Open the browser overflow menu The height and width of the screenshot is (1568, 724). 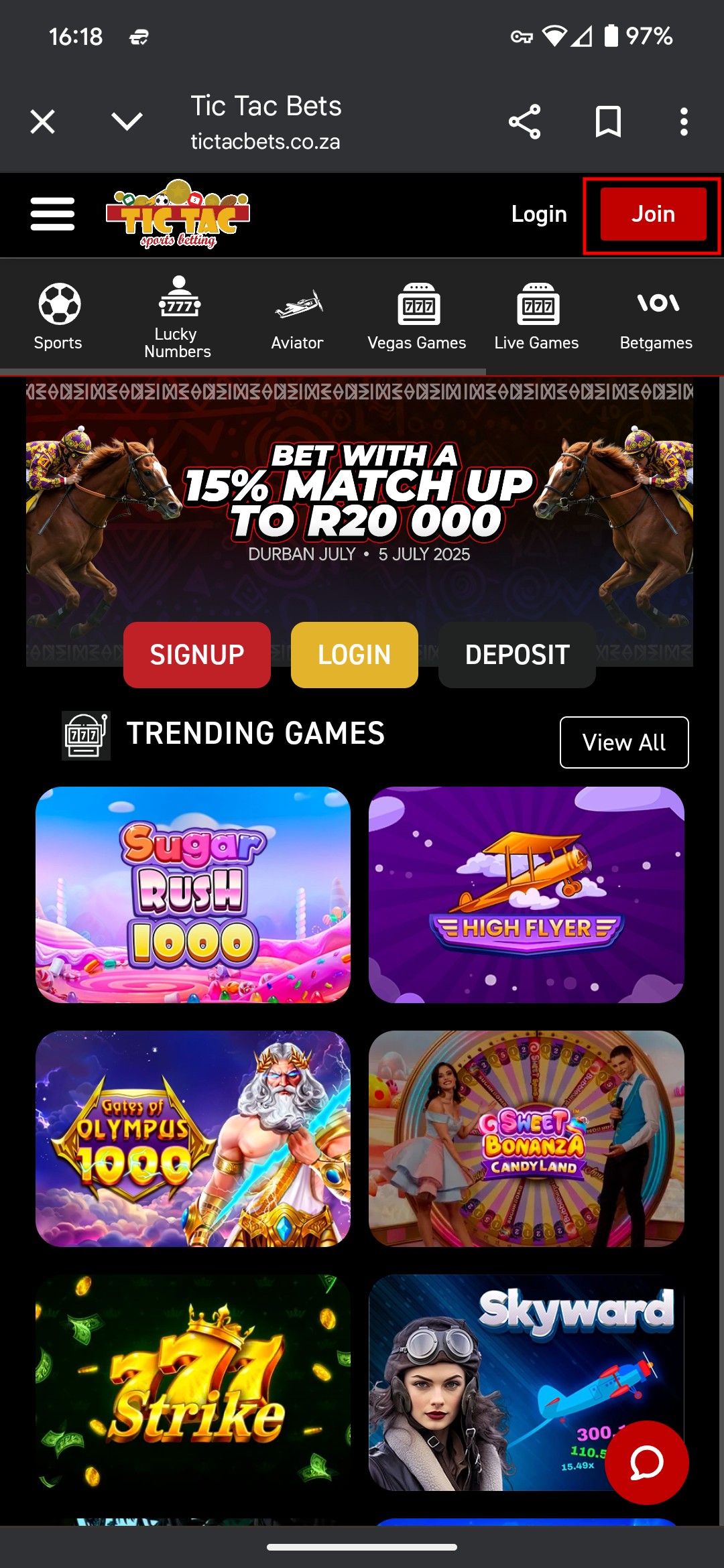click(x=683, y=122)
